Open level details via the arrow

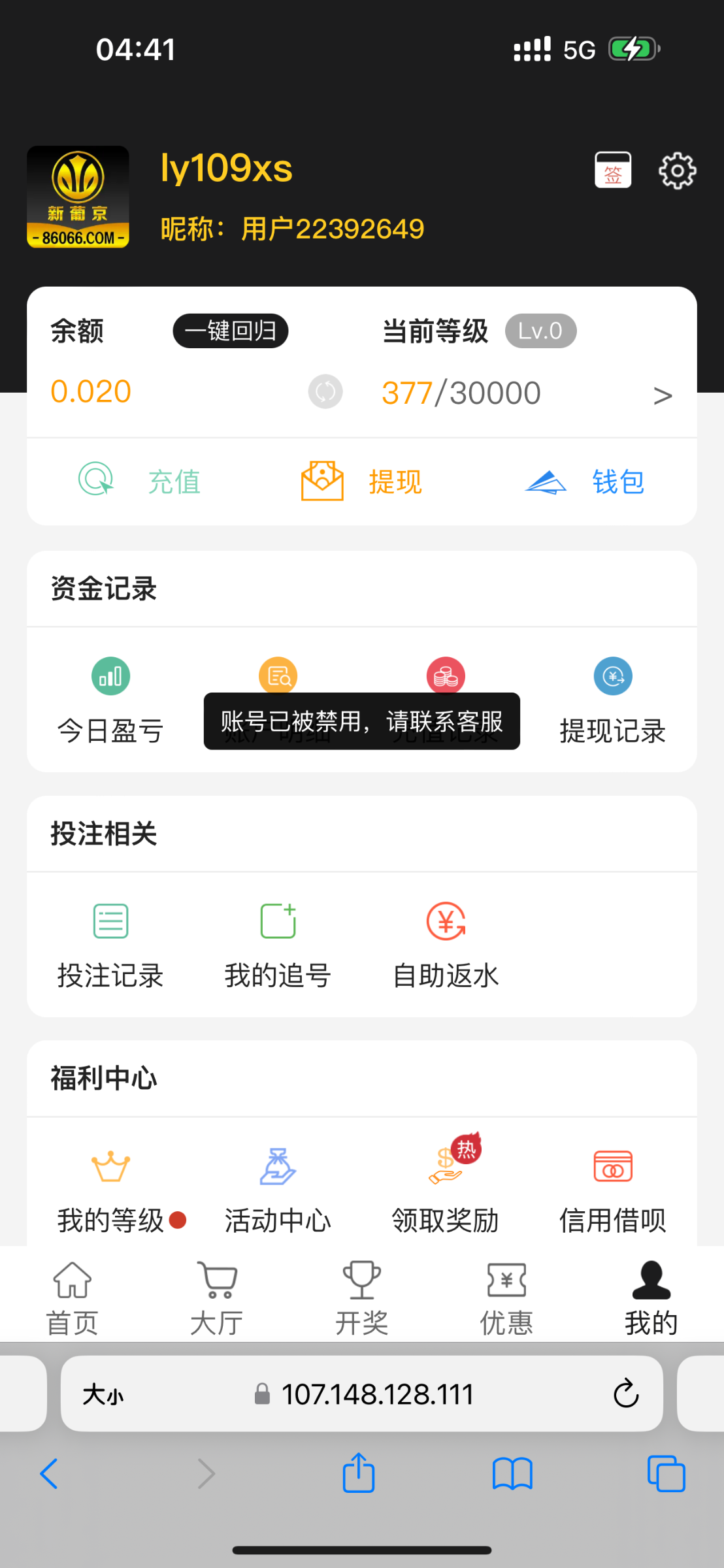click(x=663, y=395)
